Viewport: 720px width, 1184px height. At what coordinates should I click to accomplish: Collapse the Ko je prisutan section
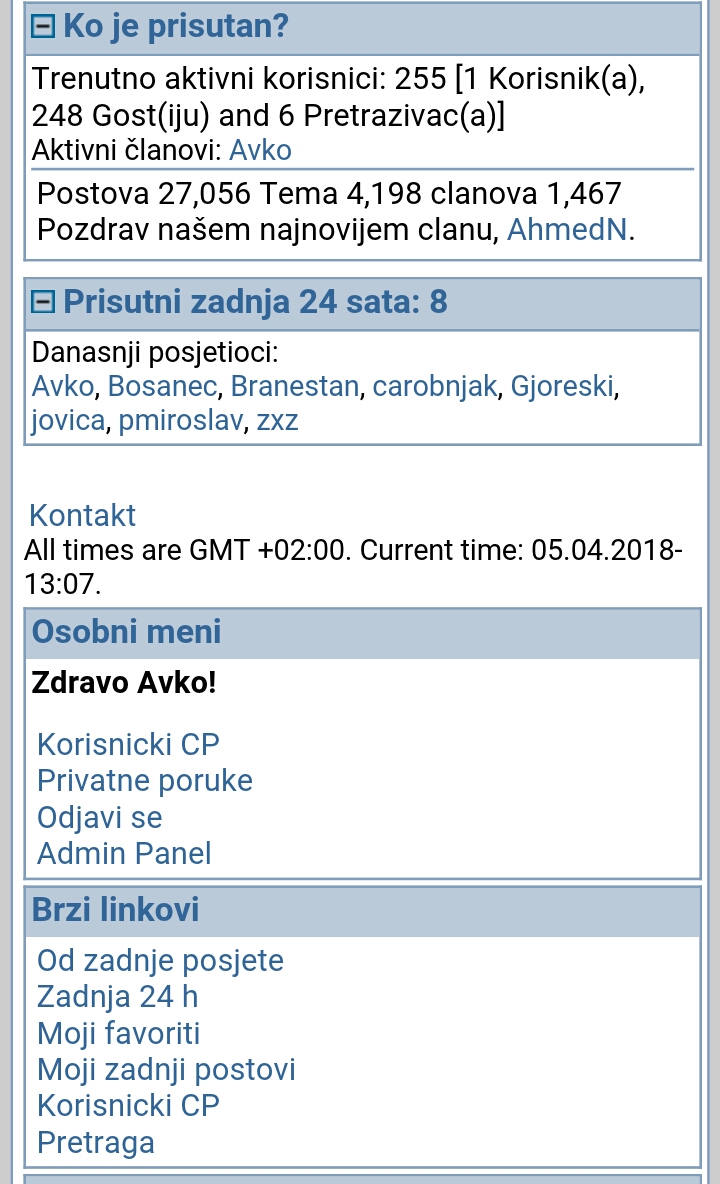point(43,28)
